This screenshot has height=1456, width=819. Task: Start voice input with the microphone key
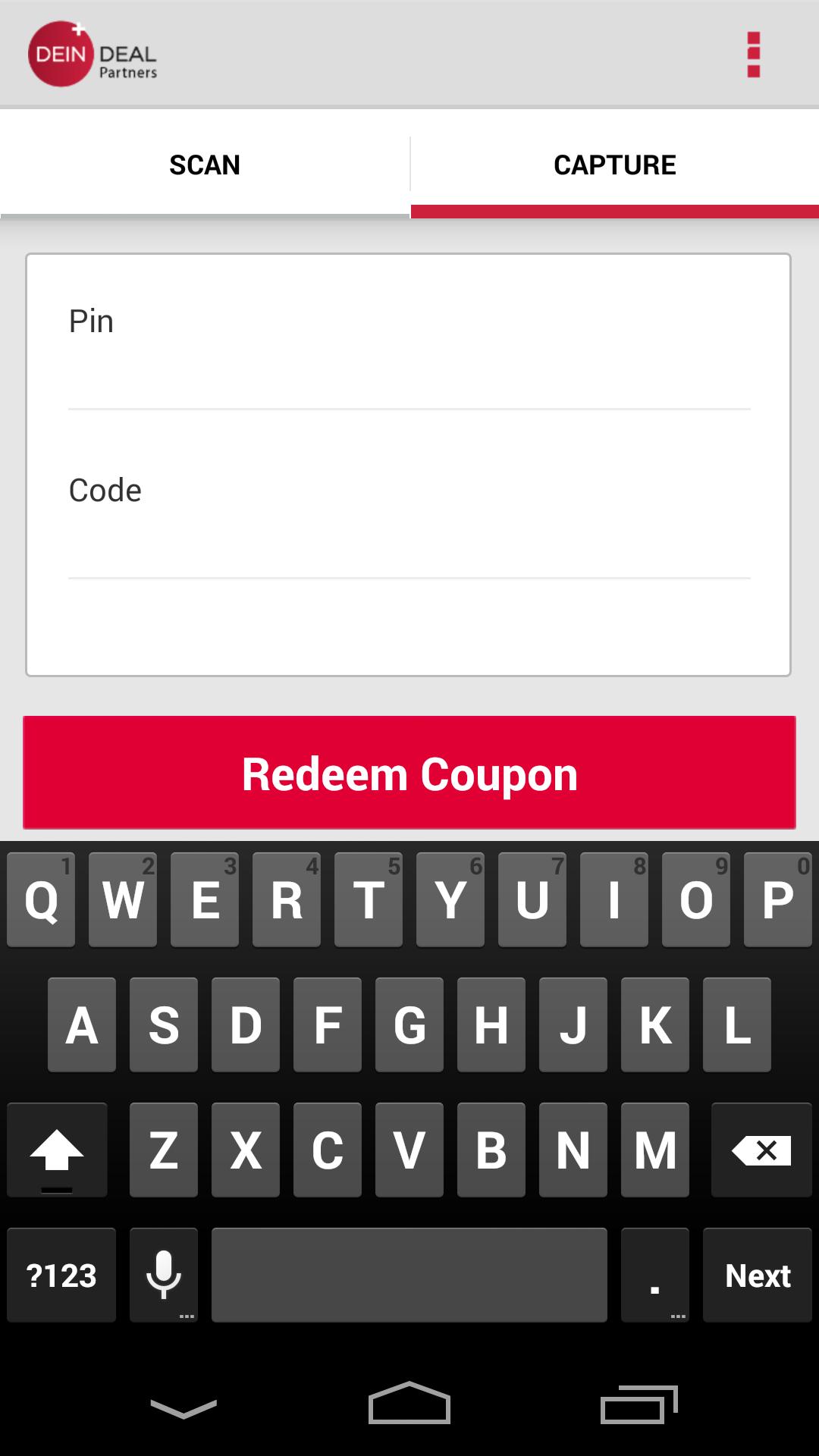tap(164, 1276)
